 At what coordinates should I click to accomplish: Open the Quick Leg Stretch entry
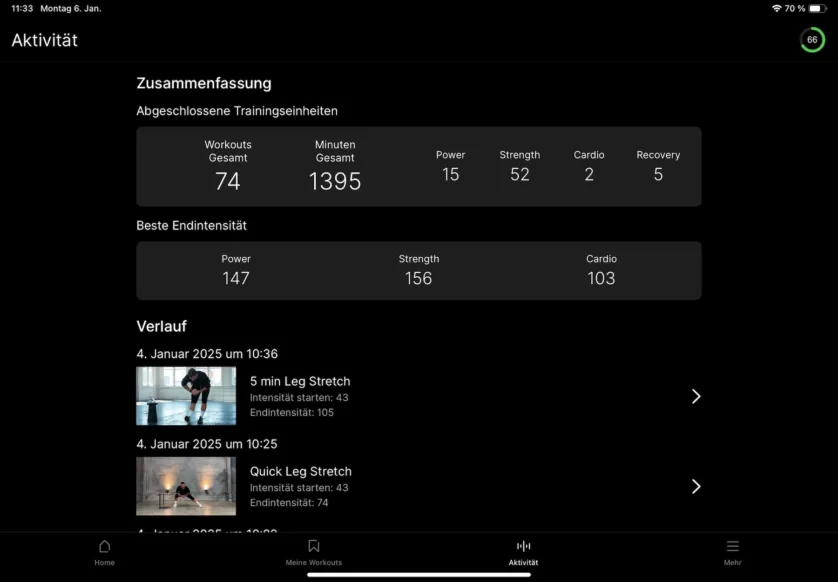(x=418, y=486)
